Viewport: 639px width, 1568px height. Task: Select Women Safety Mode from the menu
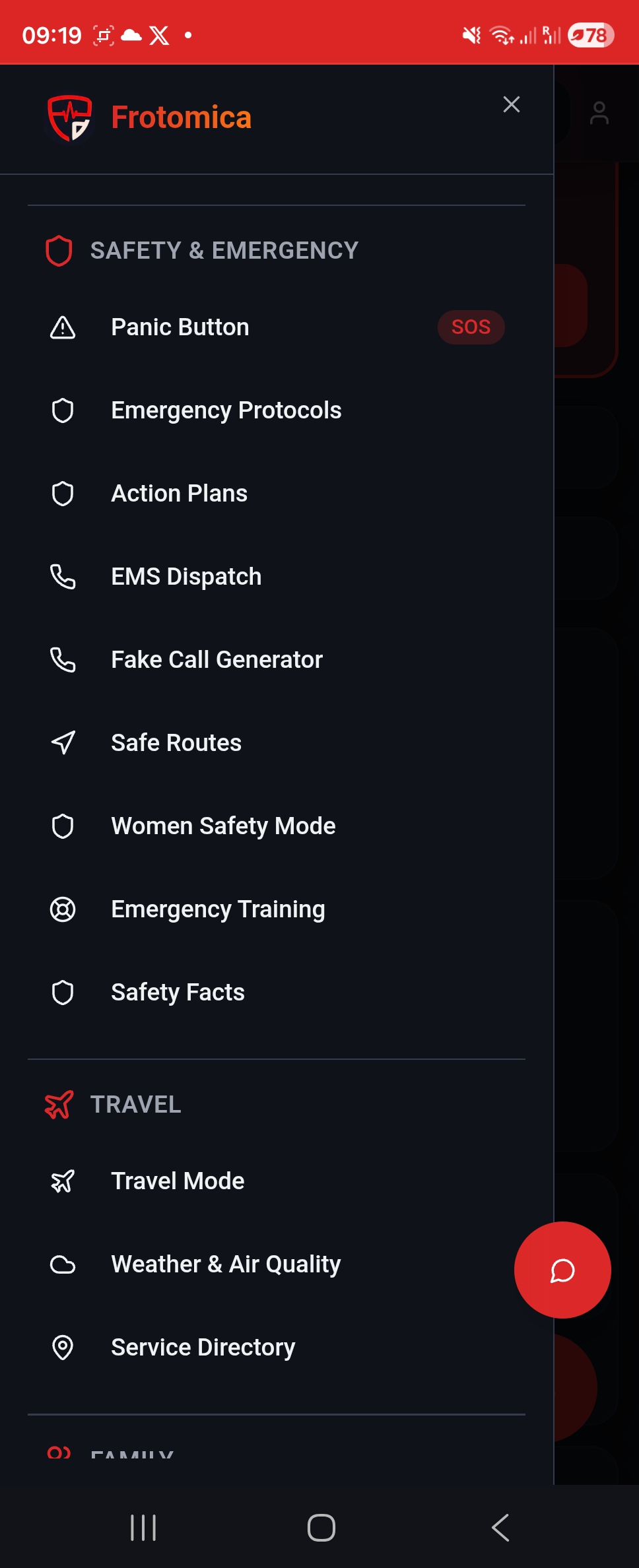223,826
